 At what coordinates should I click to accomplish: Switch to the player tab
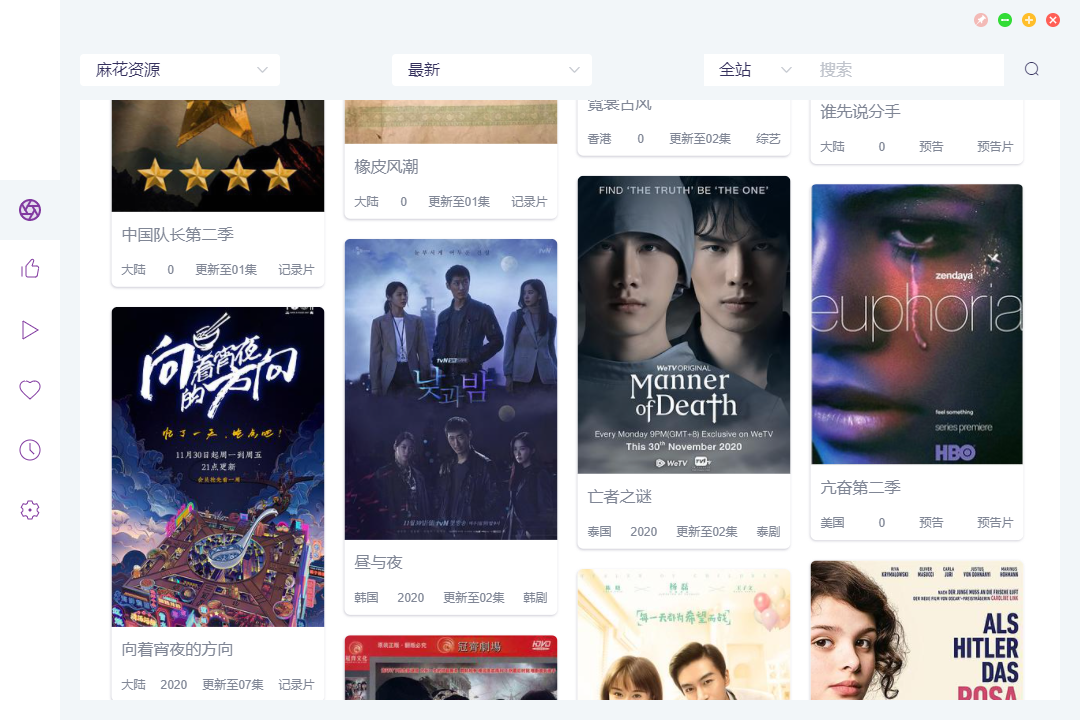[x=30, y=330]
